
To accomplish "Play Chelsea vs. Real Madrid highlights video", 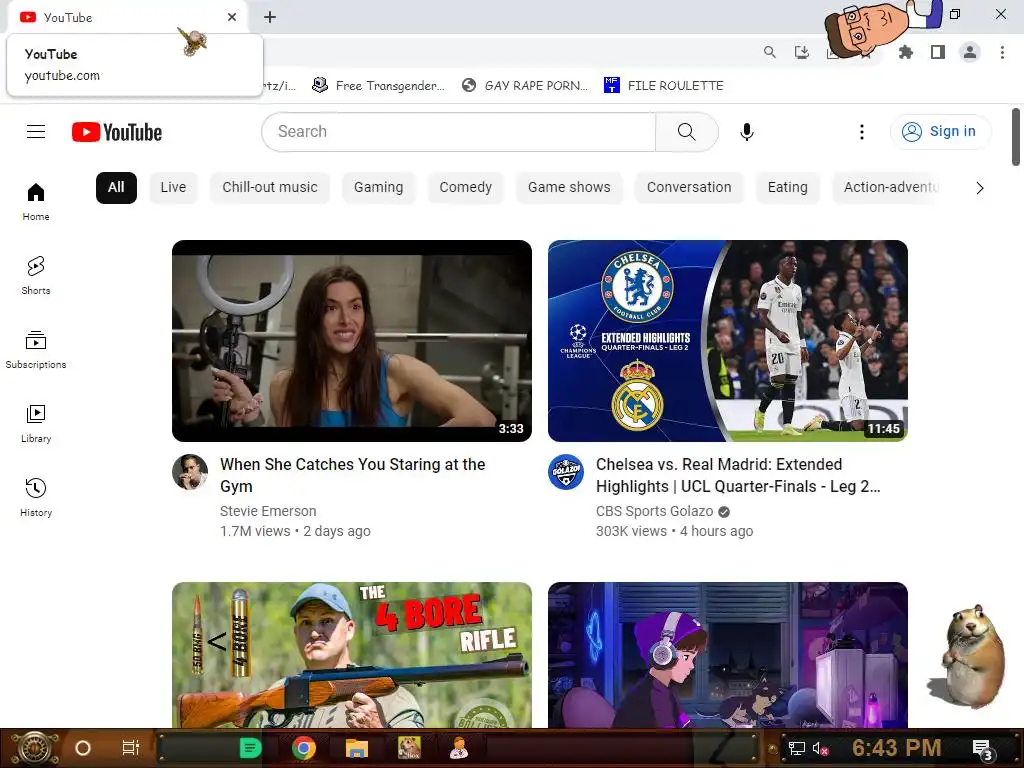I will click(728, 341).
